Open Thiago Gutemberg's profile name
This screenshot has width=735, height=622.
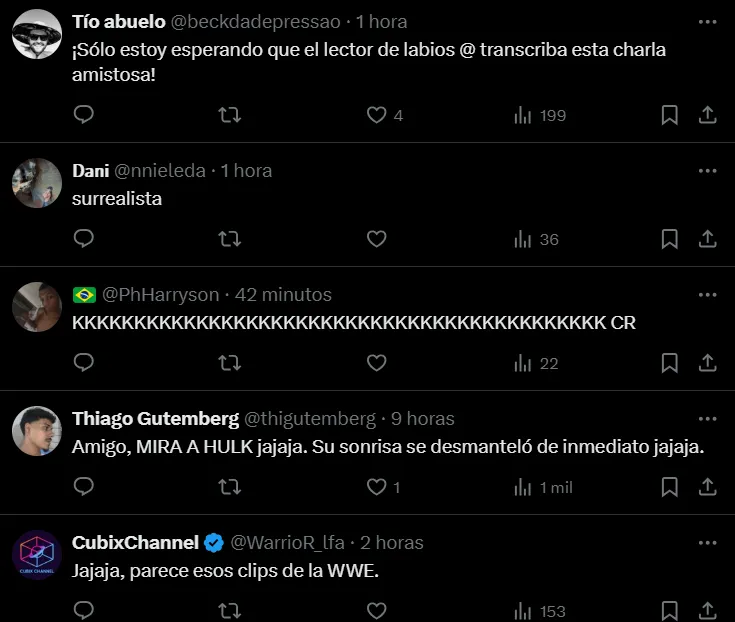click(x=155, y=418)
